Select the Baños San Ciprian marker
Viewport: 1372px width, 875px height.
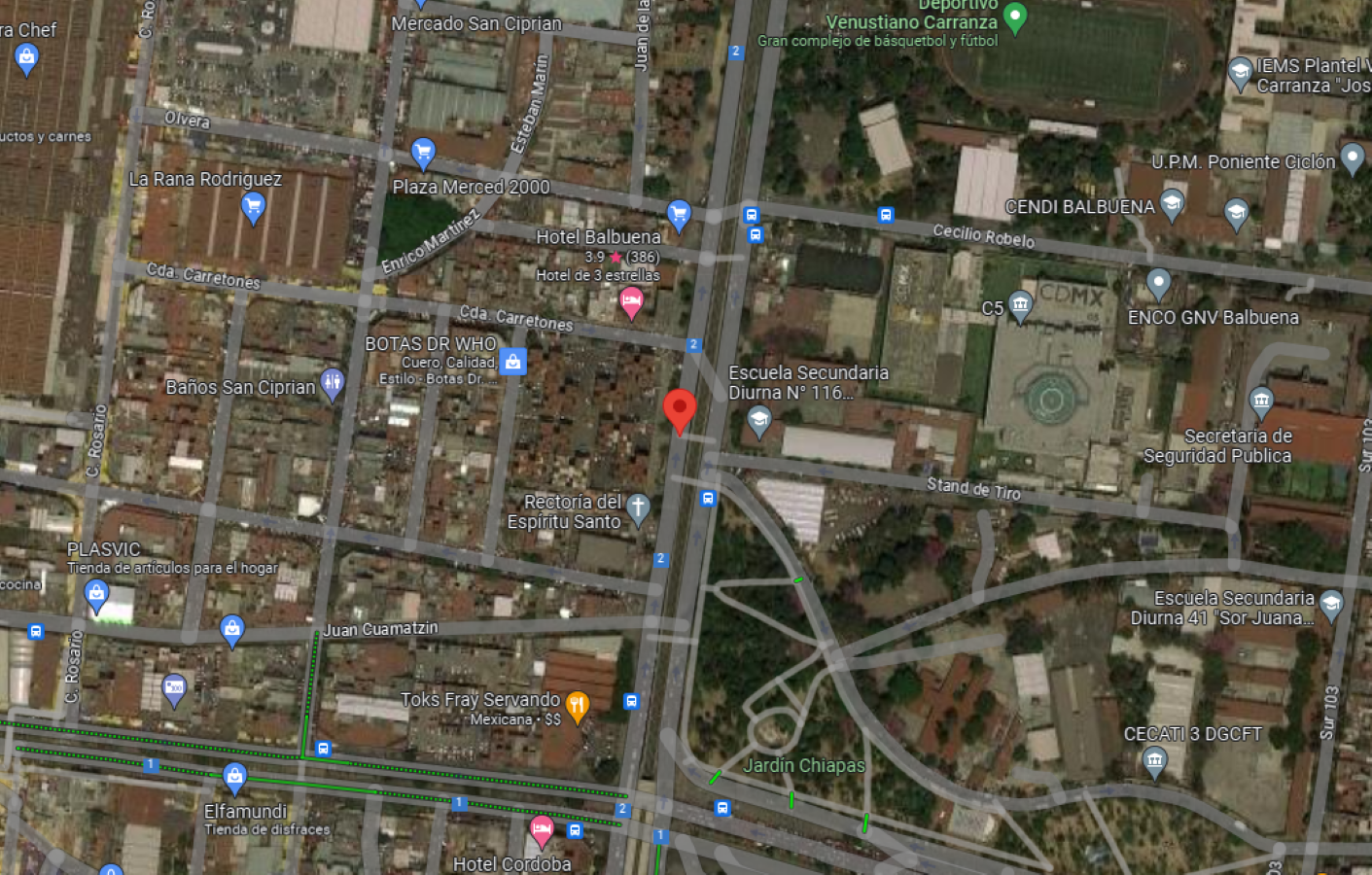(333, 385)
